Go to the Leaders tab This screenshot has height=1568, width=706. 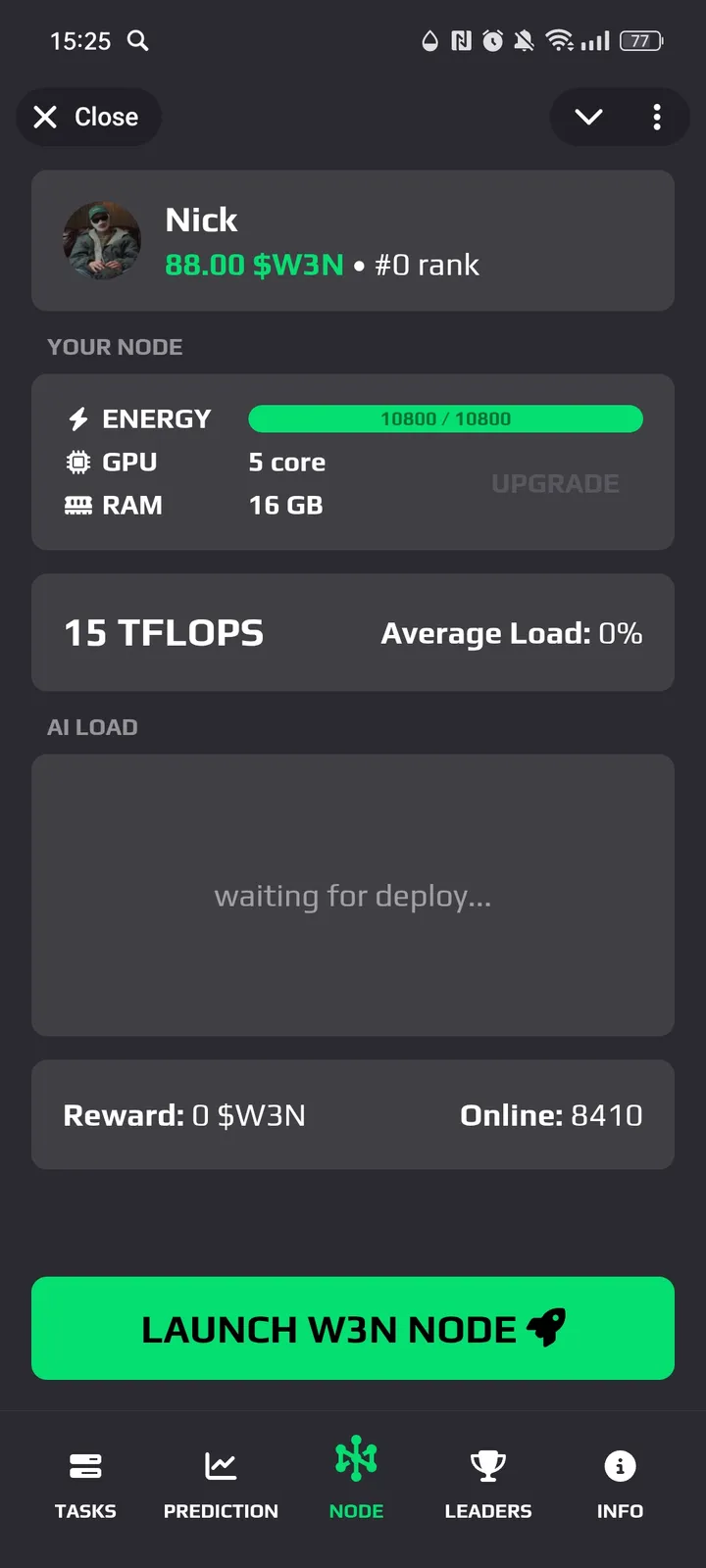[x=487, y=1484]
